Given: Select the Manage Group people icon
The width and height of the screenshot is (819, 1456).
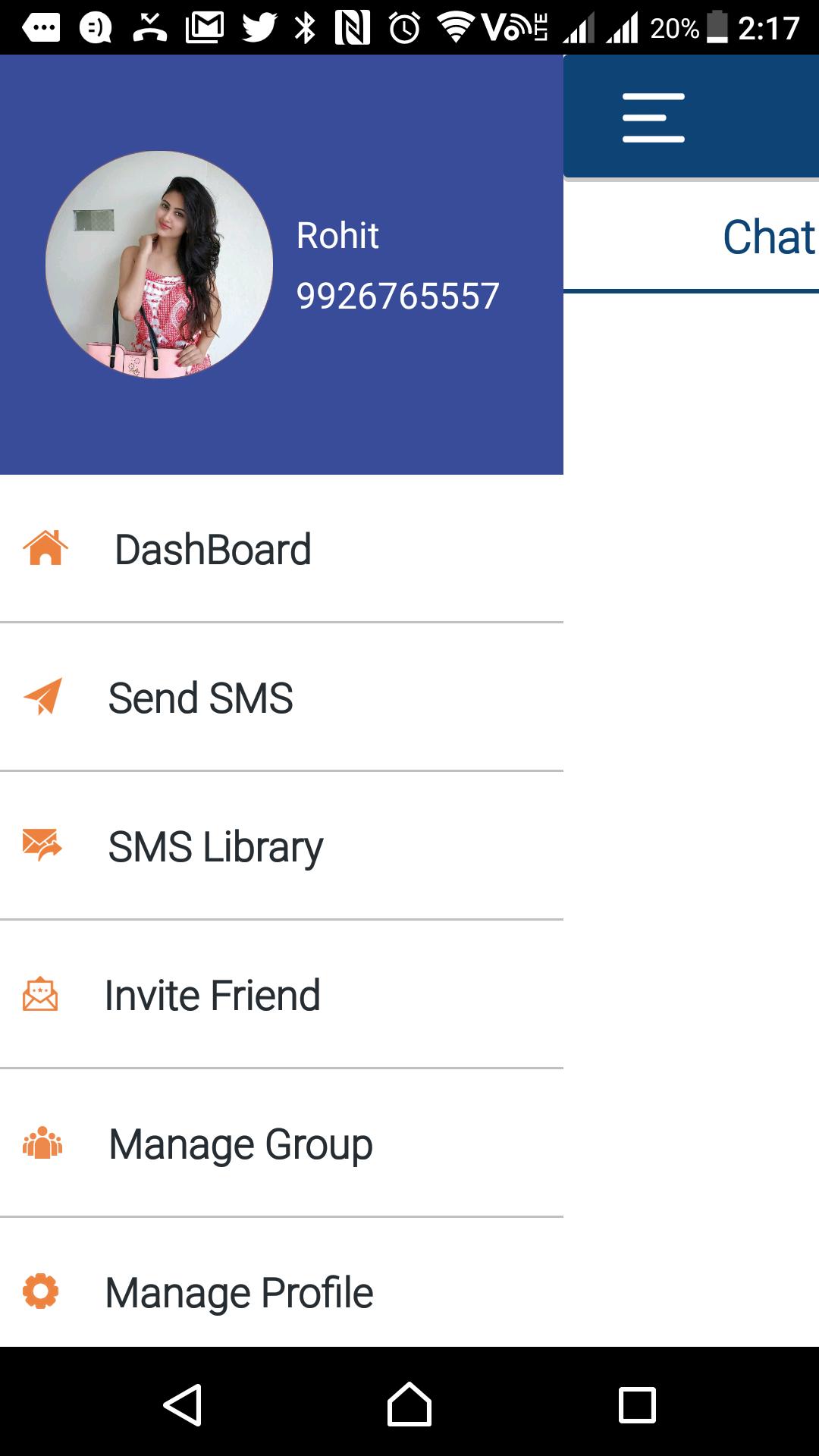Looking at the screenshot, I should pos(43,1143).
